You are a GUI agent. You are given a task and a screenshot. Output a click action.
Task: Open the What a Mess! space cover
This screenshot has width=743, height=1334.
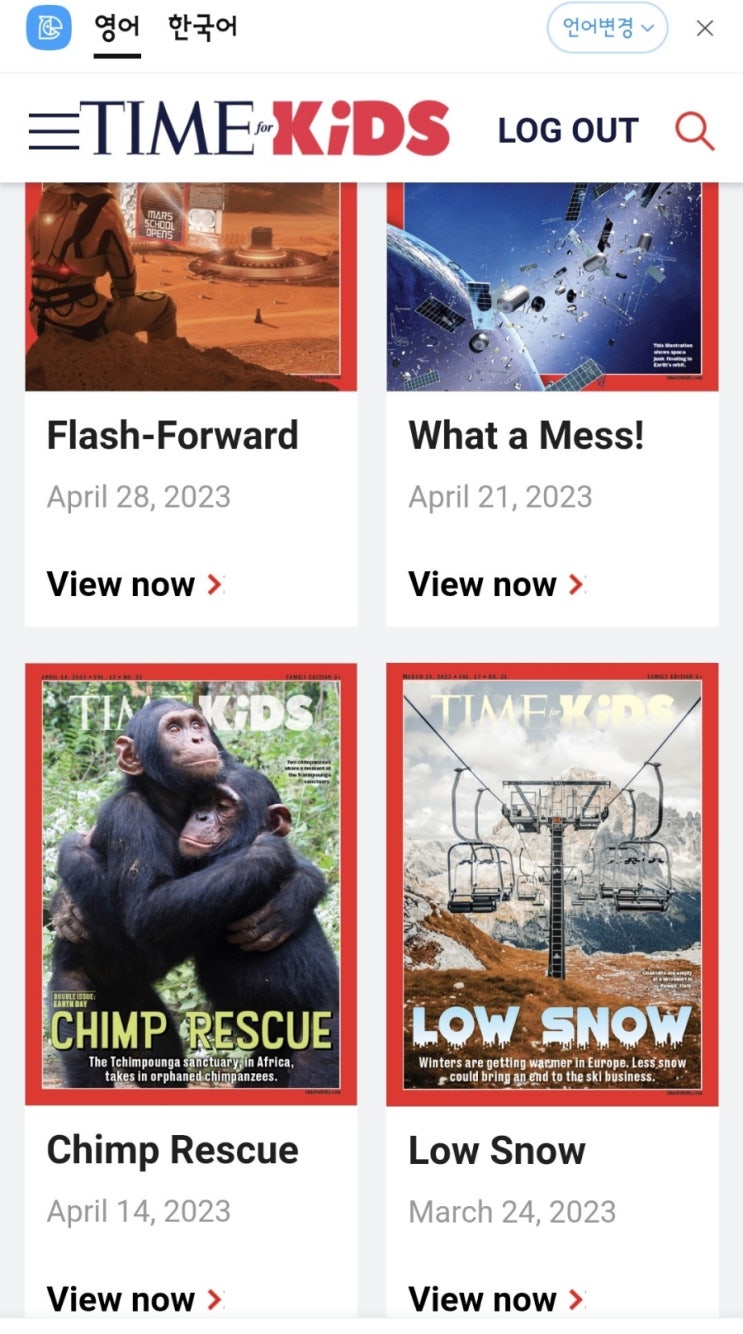tap(552, 287)
